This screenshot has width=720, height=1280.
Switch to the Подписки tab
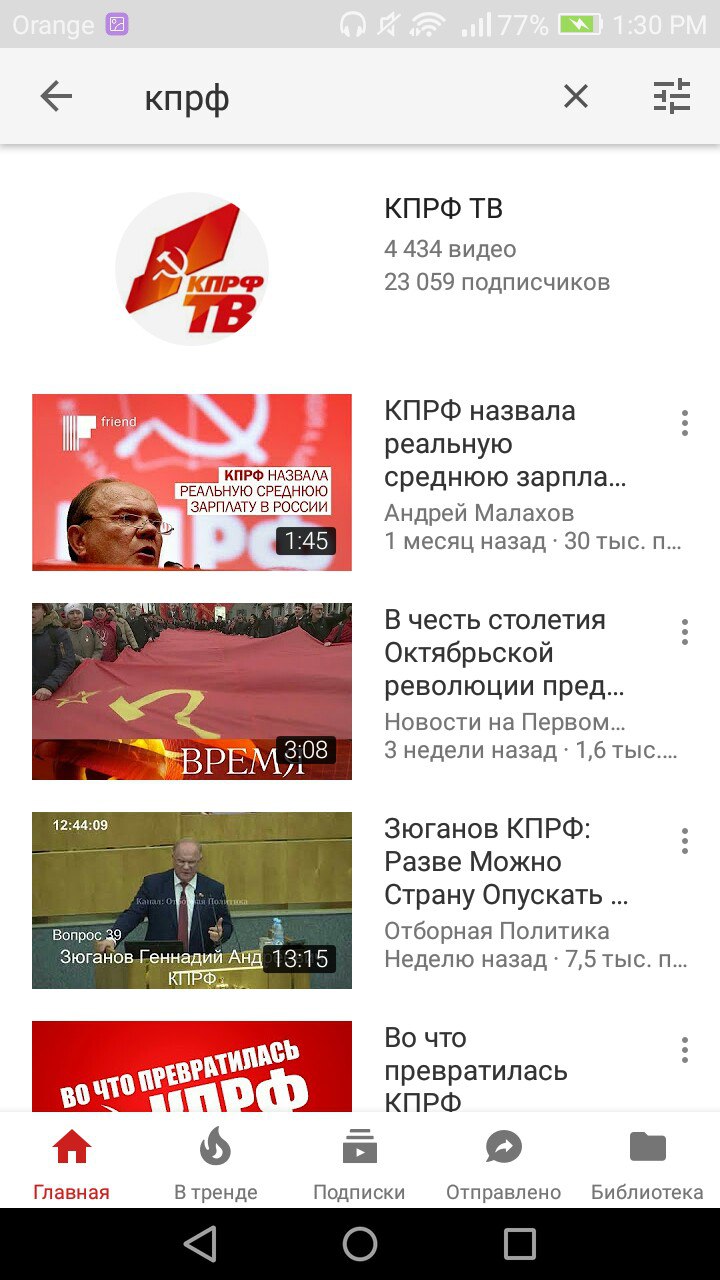[360, 1162]
